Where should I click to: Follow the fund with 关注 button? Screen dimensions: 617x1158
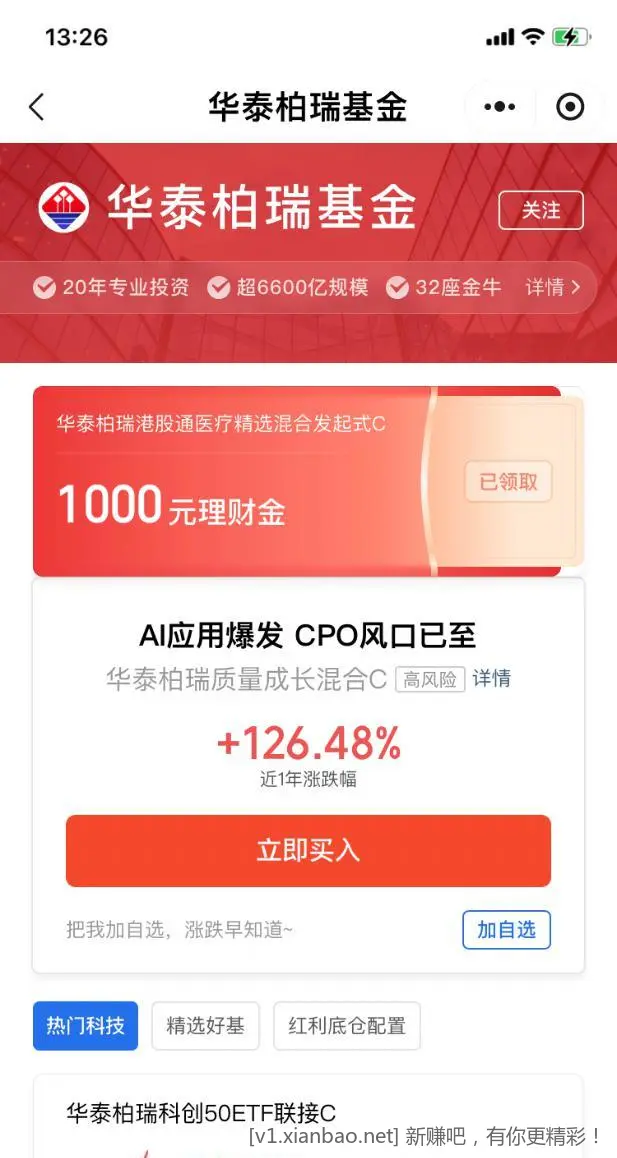[541, 210]
